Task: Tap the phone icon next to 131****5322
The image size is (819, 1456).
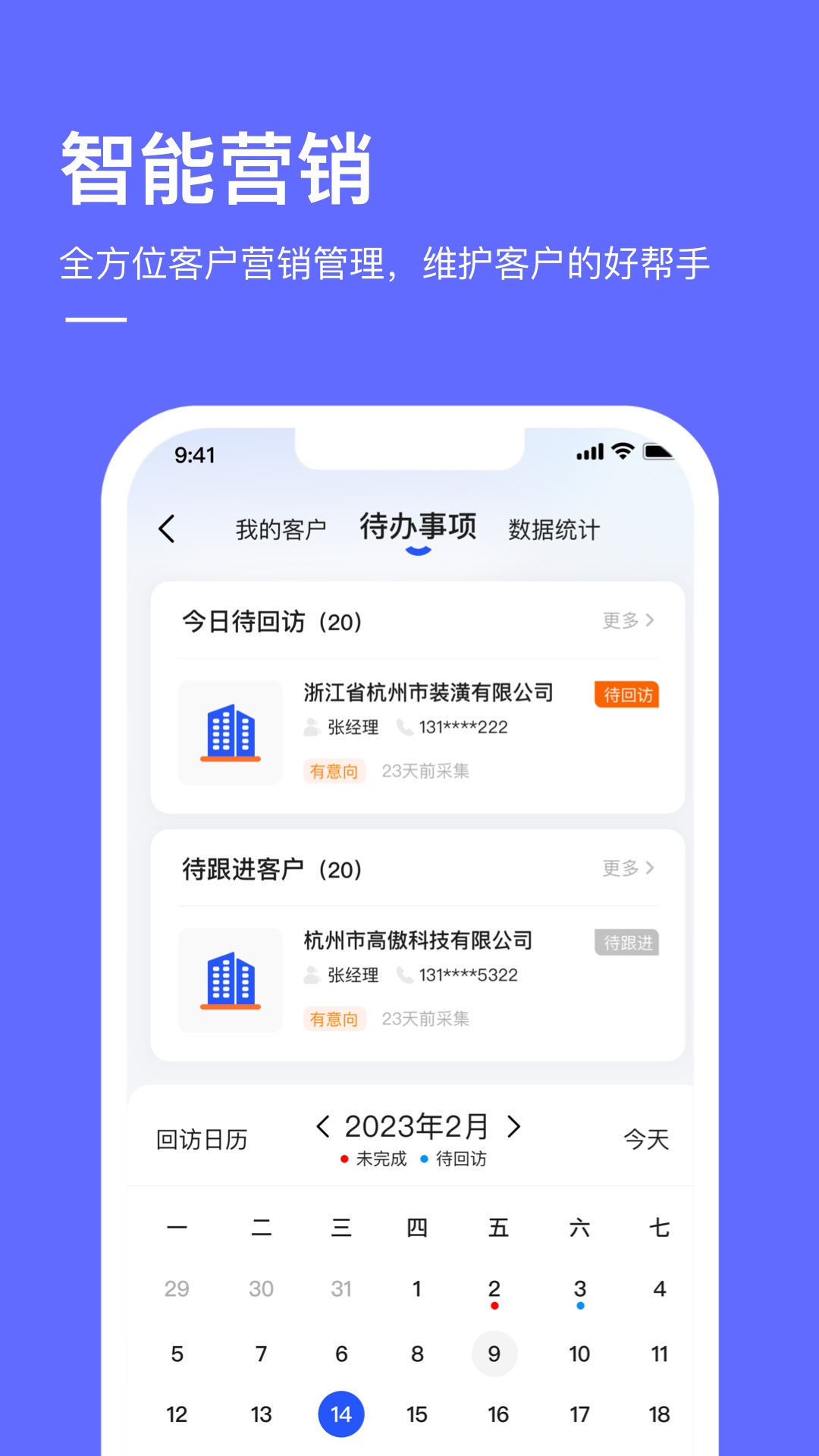Action: pyautogui.click(x=404, y=976)
